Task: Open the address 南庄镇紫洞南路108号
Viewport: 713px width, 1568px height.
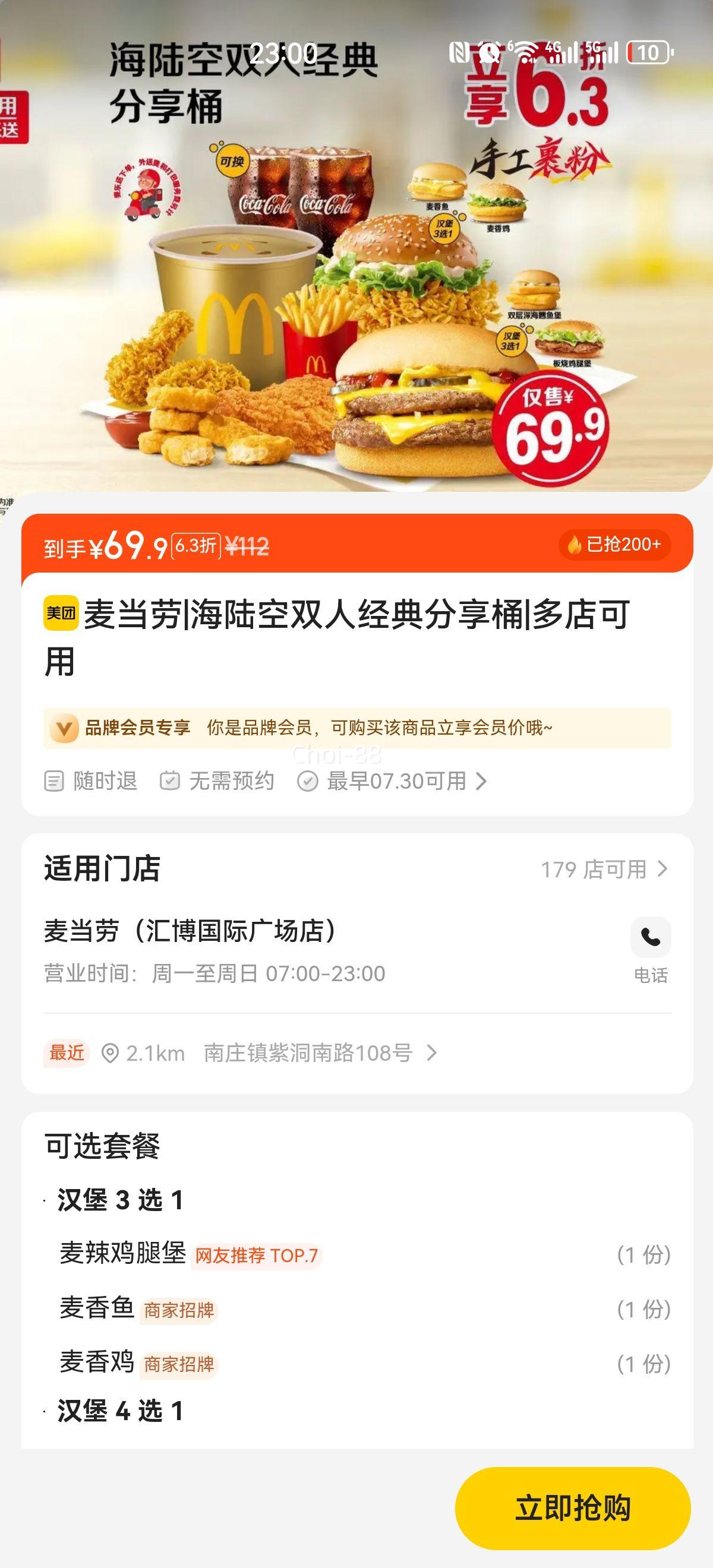Action: click(x=308, y=1053)
